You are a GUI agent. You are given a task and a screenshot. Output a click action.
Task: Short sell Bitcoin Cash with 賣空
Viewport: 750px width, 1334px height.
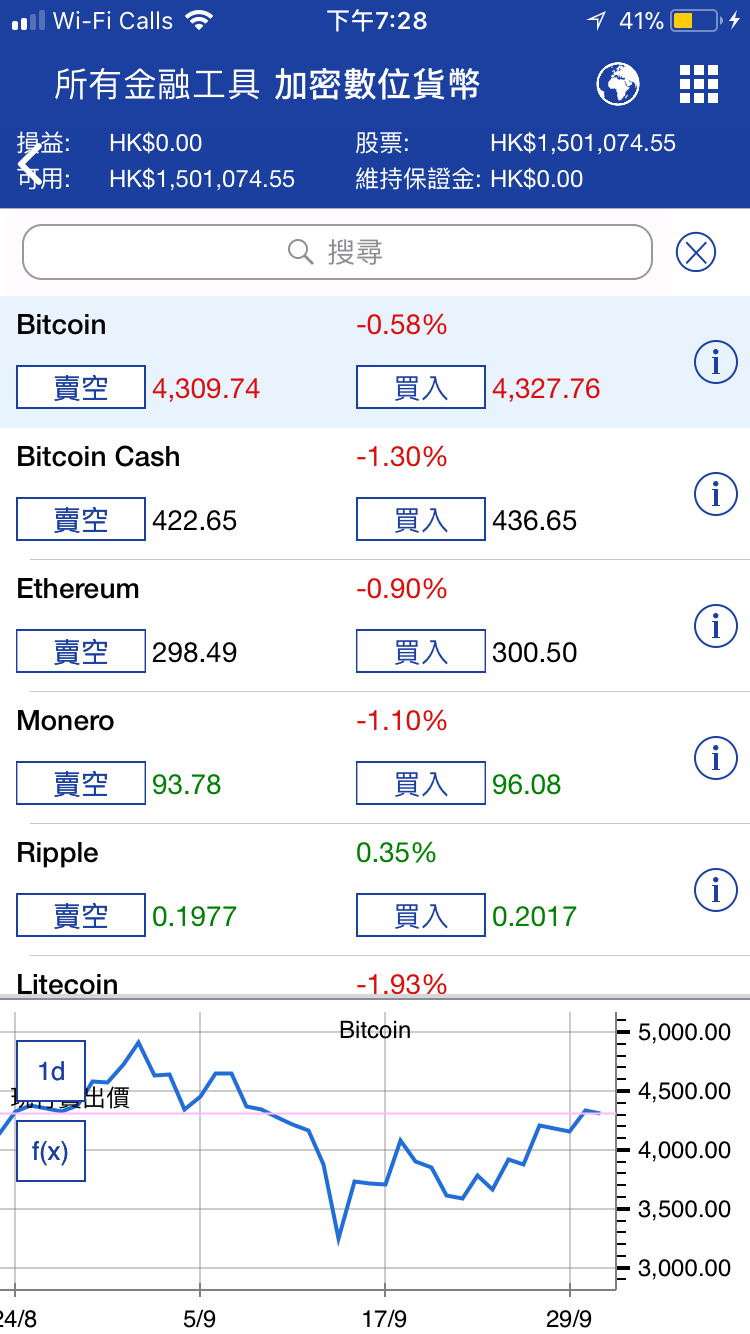point(81,520)
